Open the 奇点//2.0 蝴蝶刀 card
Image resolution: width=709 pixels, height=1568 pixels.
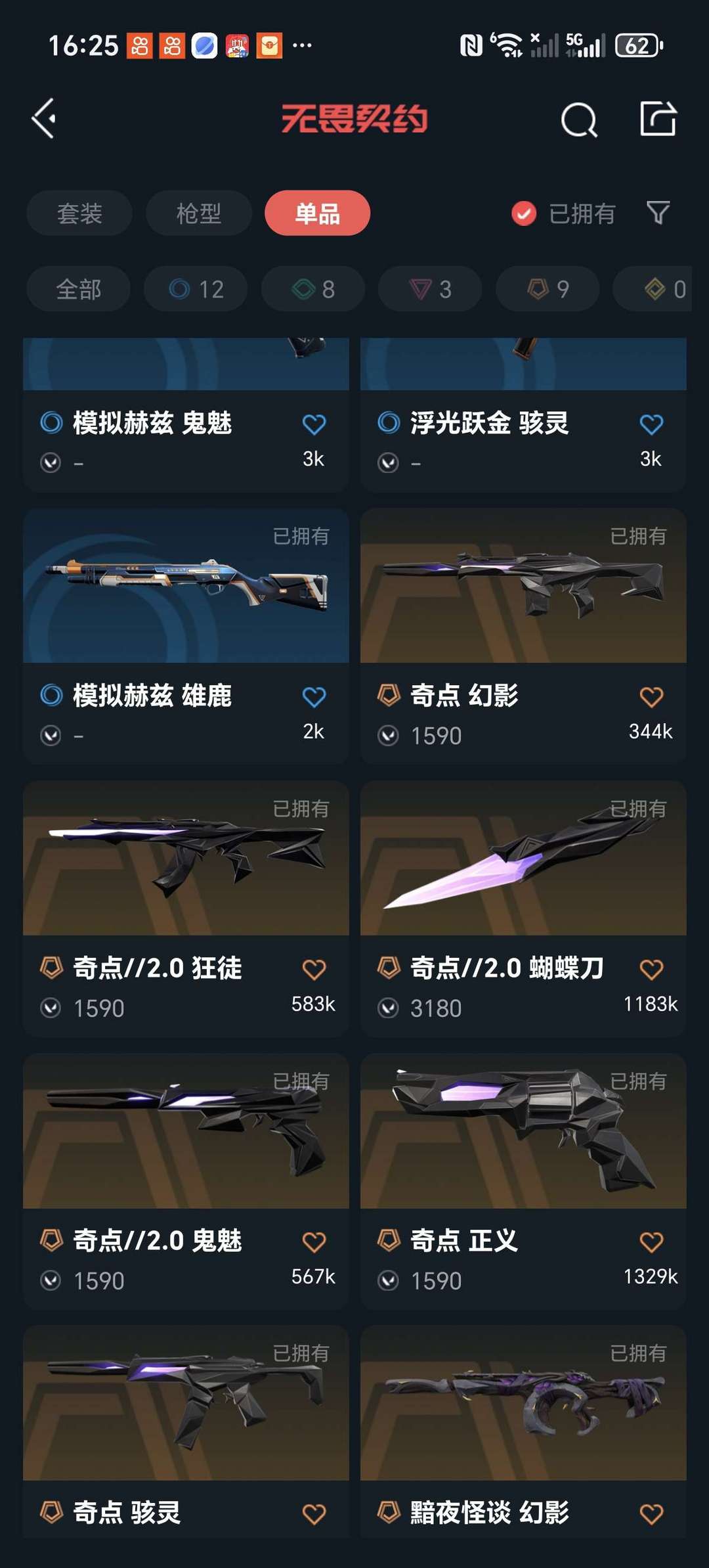523,908
